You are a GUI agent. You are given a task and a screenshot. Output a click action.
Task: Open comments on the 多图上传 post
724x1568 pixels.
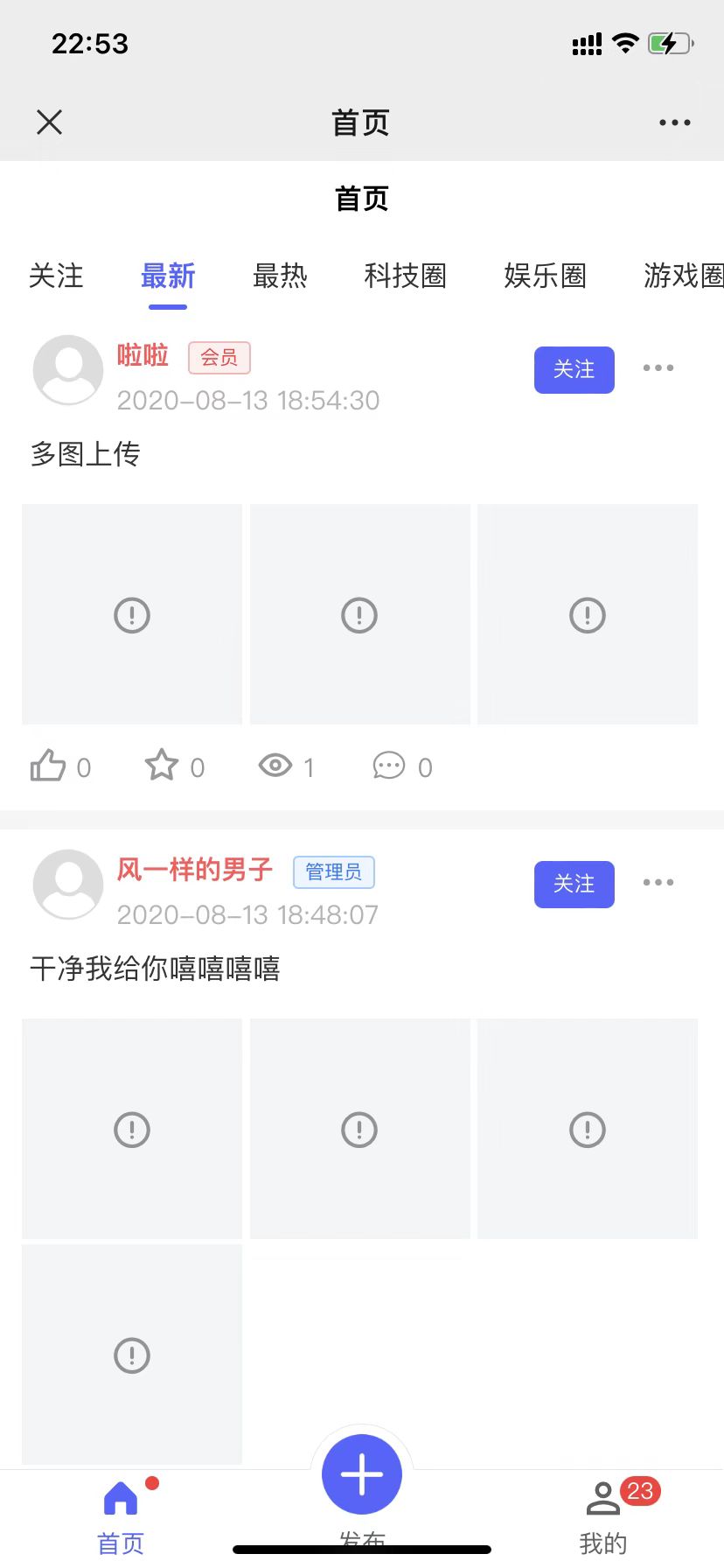click(x=389, y=766)
